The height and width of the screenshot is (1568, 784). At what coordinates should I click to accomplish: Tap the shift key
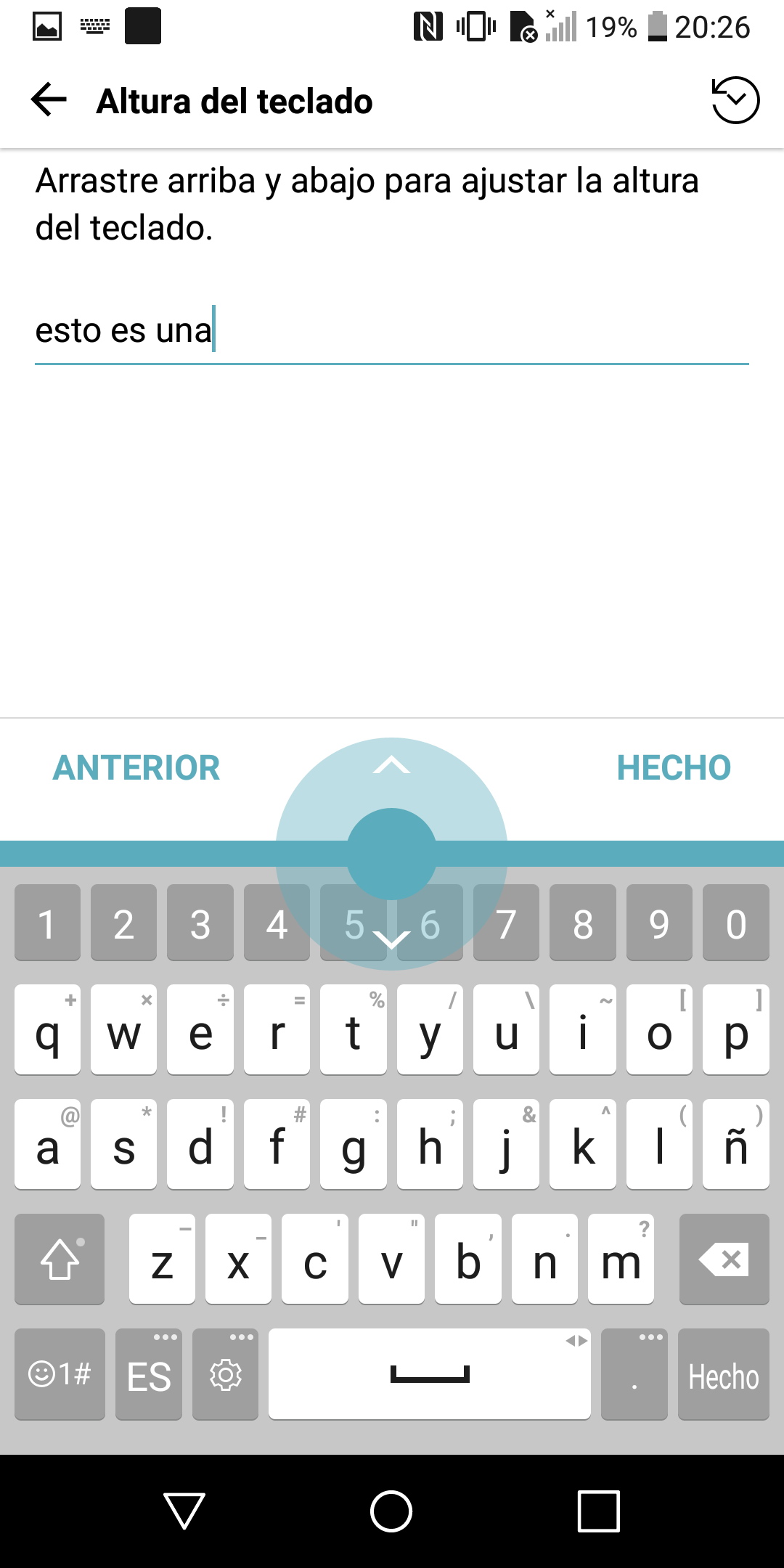(60, 1259)
